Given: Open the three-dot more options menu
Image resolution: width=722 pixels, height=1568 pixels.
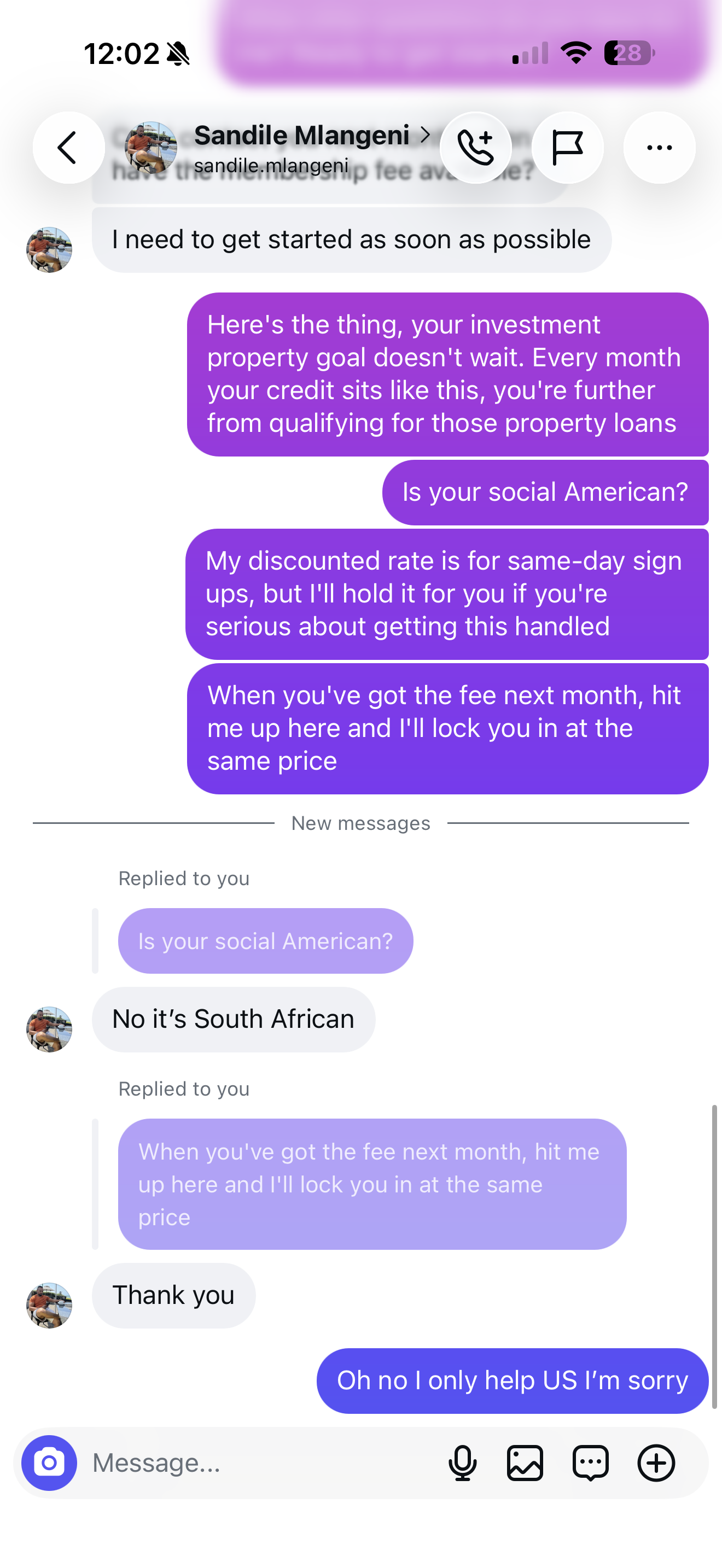Looking at the screenshot, I should 659,147.
